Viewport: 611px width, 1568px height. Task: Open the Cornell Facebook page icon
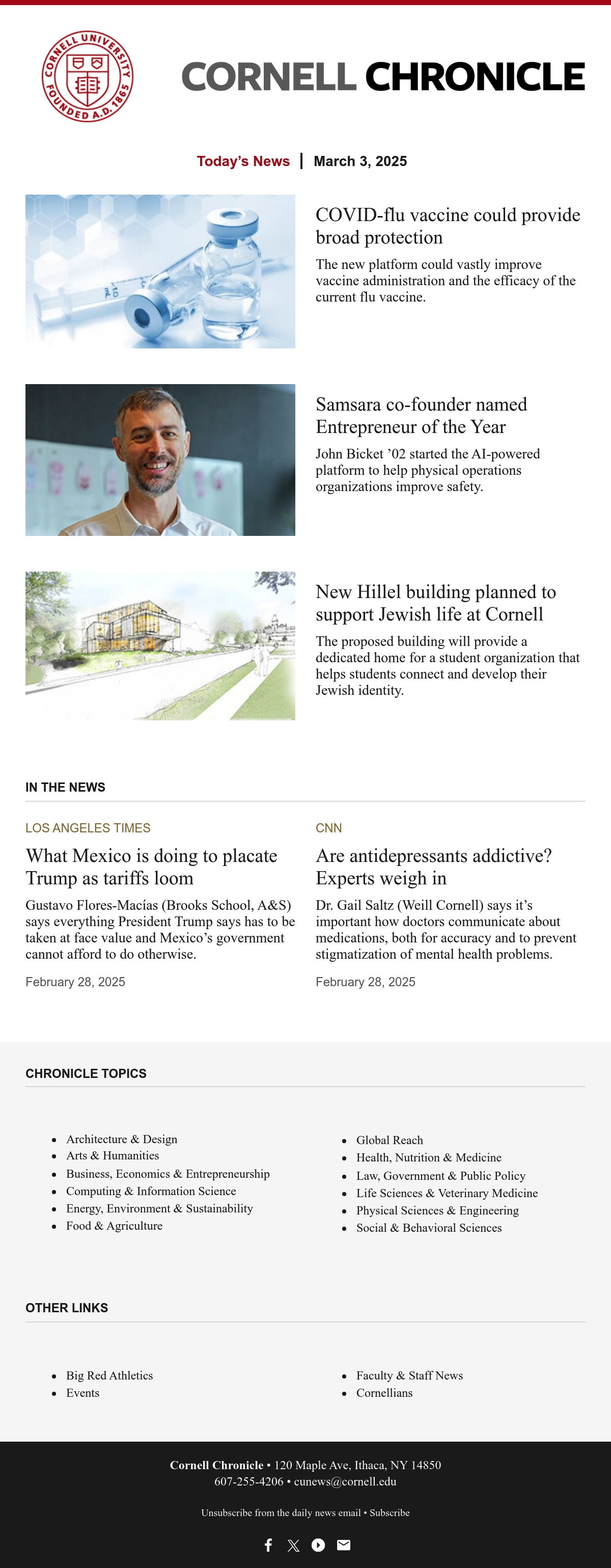click(x=268, y=1545)
